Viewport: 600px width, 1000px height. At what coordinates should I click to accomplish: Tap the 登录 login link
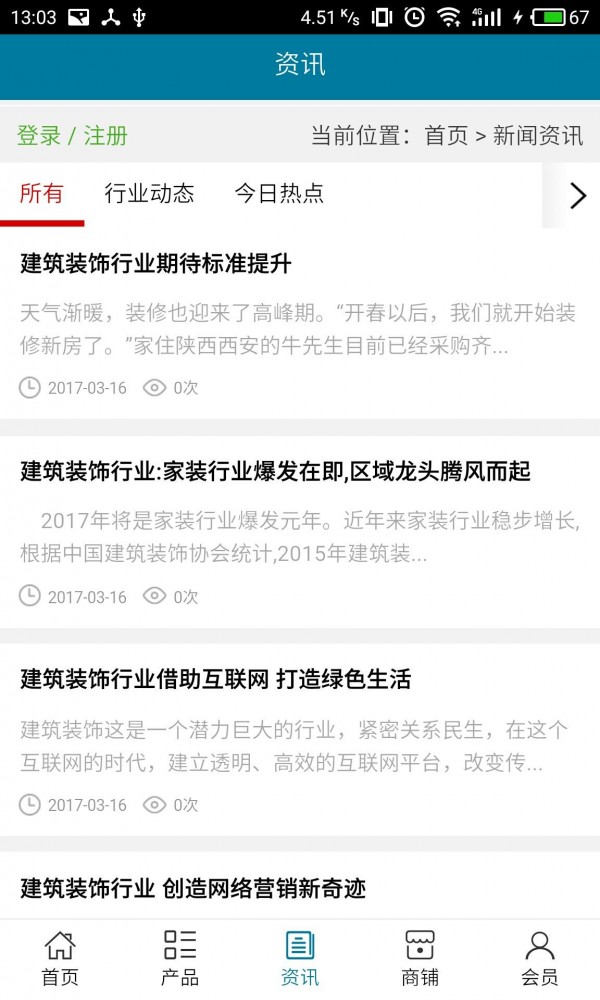pyautogui.click(x=39, y=136)
